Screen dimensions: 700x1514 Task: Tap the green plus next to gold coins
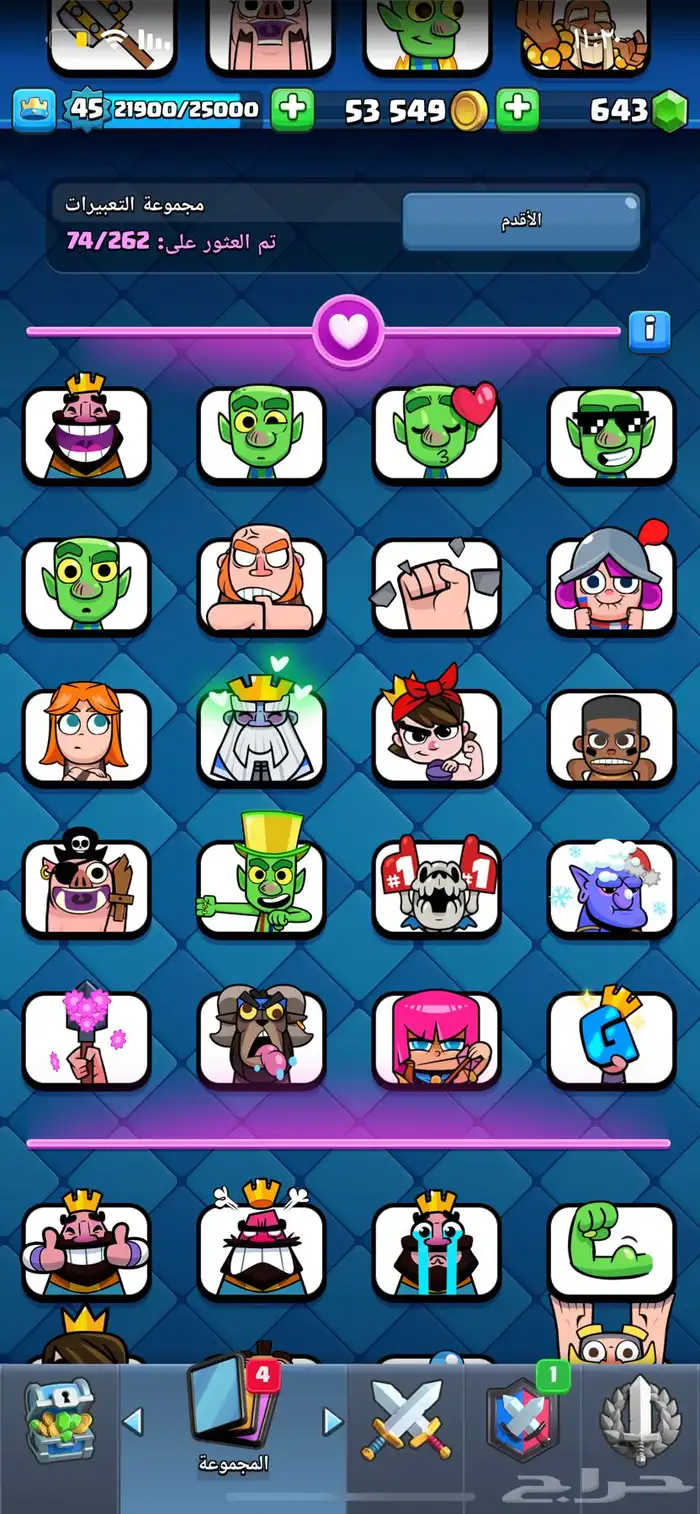click(x=517, y=110)
